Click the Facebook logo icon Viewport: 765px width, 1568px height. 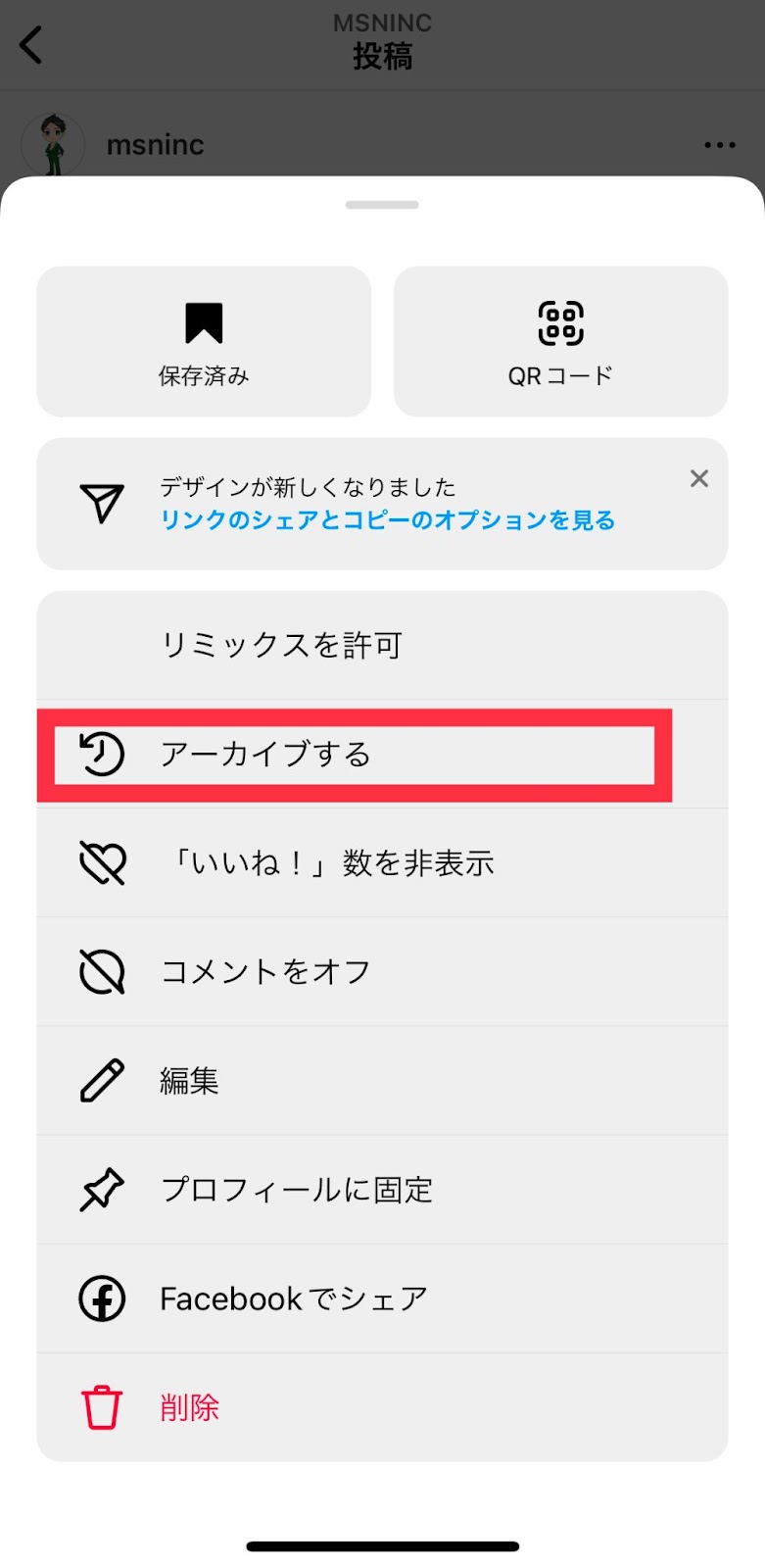pos(101,1298)
